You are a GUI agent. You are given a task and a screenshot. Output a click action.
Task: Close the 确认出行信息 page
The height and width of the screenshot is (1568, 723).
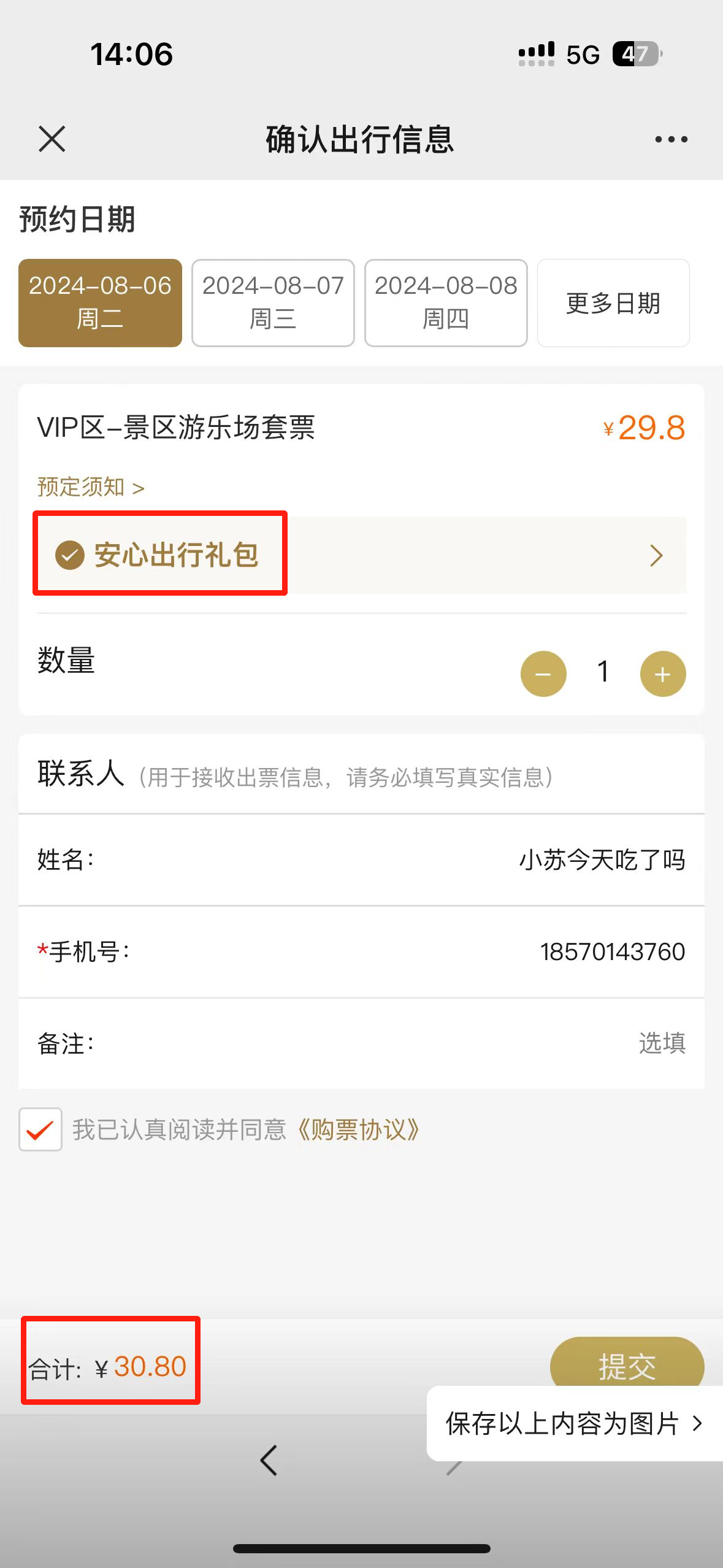pos(52,139)
